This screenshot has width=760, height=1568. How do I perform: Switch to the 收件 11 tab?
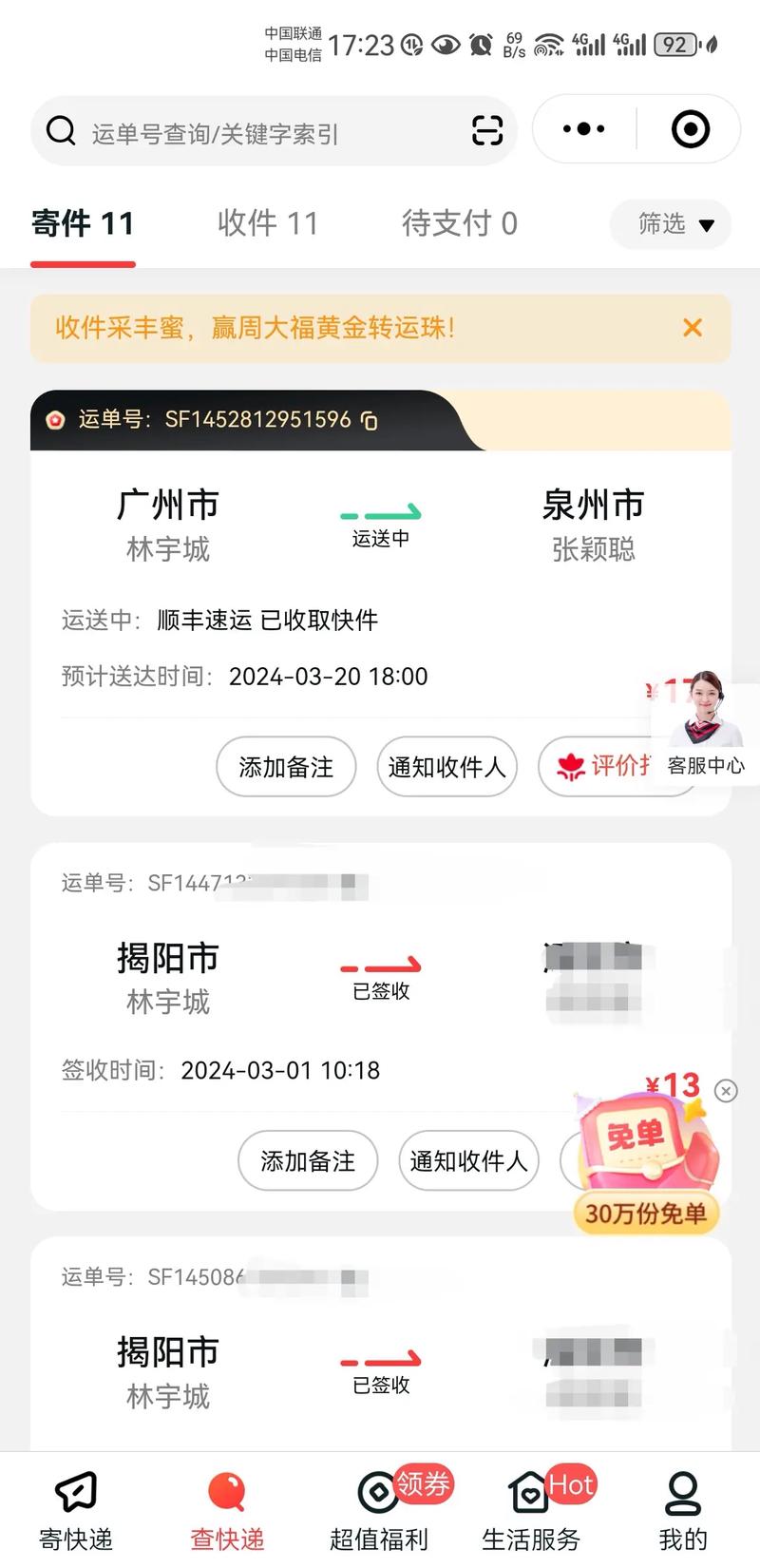pos(269,223)
